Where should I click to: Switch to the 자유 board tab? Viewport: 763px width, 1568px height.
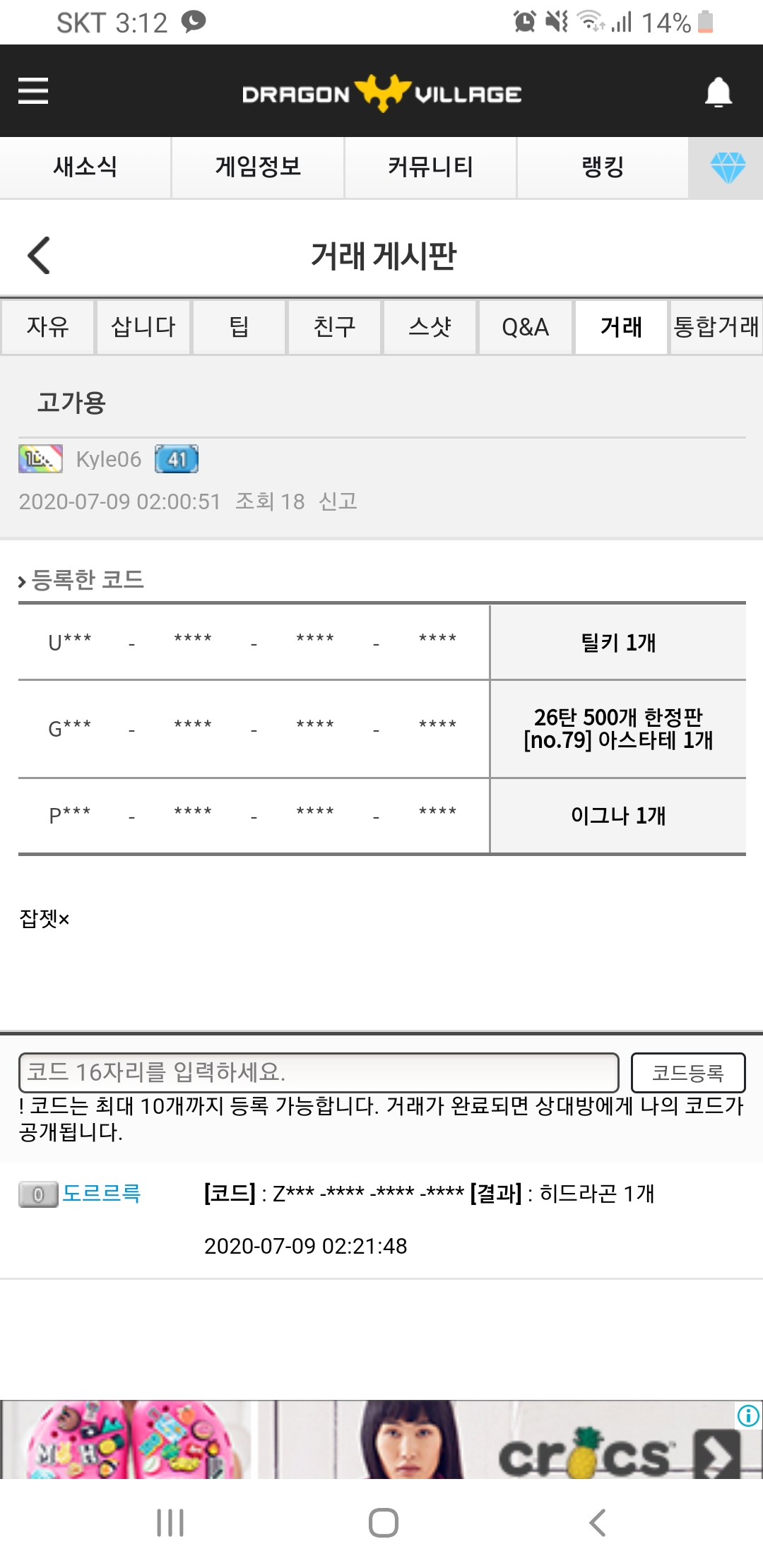tap(47, 327)
